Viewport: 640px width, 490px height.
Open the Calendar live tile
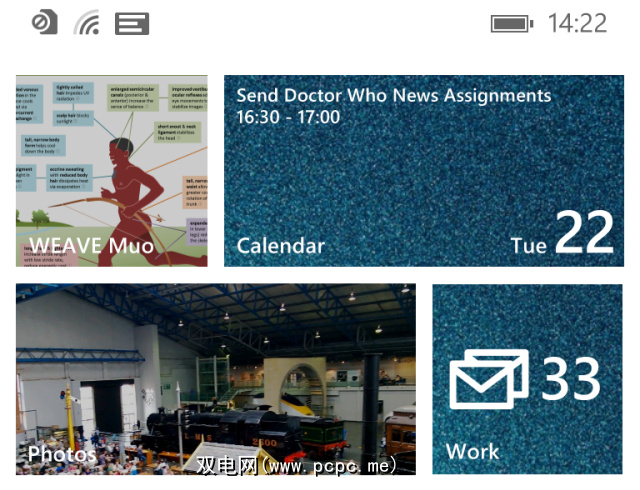pyautogui.click(x=423, y=171)
